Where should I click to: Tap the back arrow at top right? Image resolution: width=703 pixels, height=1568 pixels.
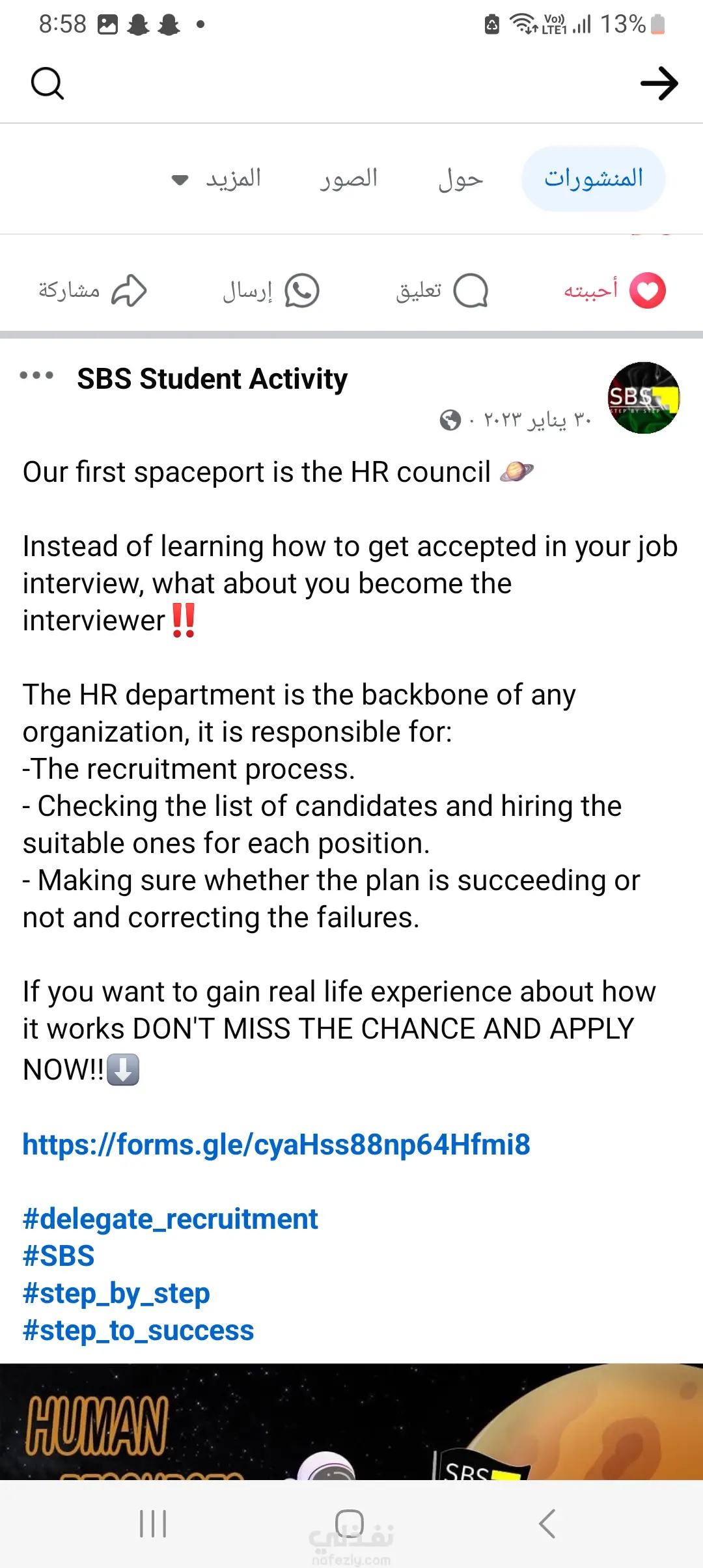(x=659, y=83)
